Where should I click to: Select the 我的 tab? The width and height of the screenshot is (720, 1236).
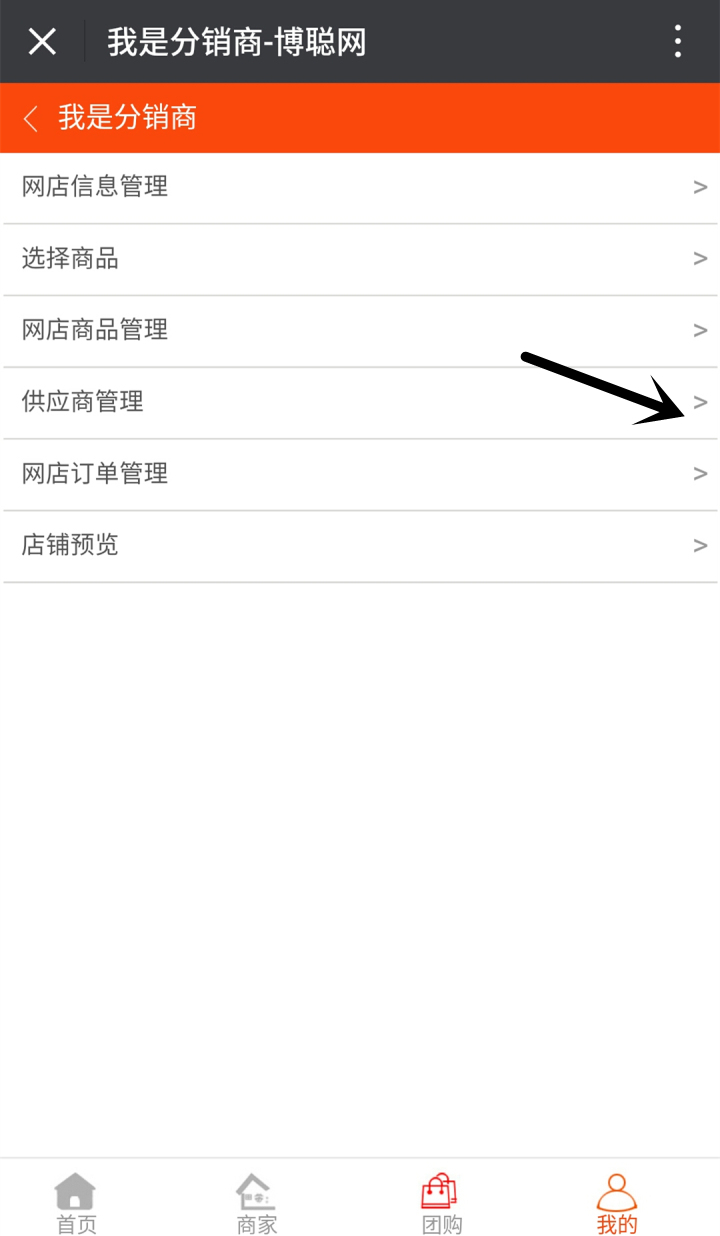pos(617,1203)
